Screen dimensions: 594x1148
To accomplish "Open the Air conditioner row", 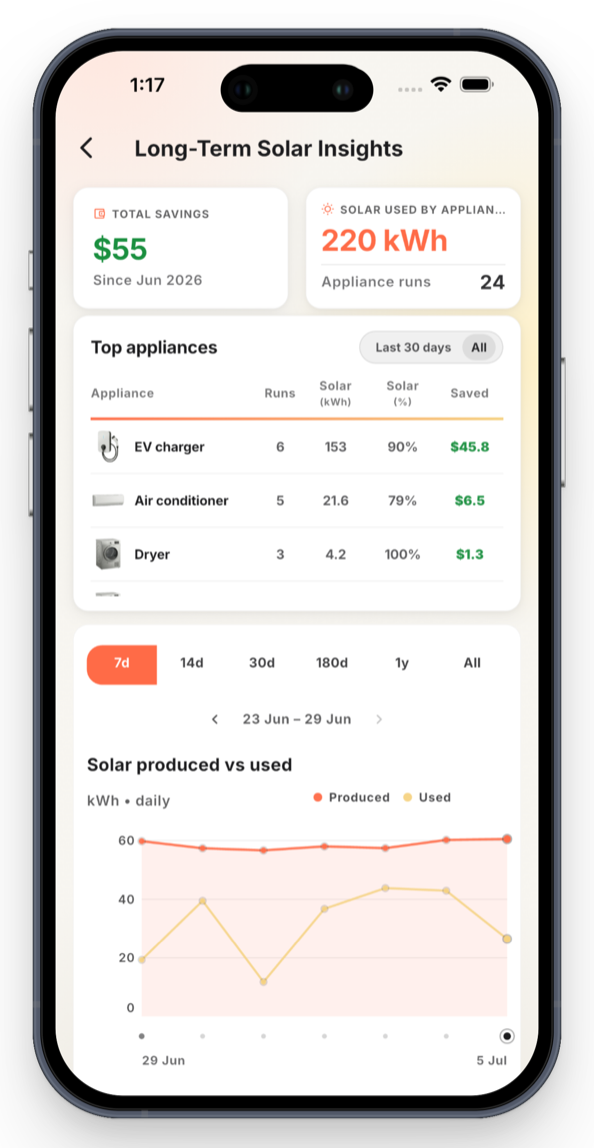I will tap(297, 501).
